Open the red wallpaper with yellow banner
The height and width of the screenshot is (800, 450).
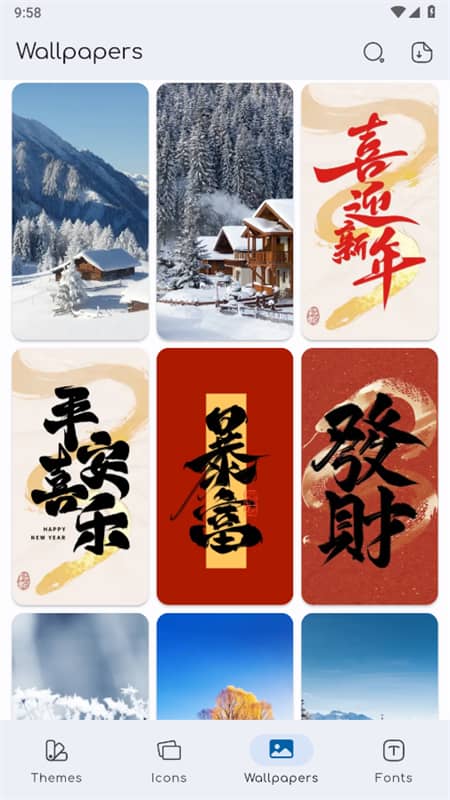pyautogui.click(x=225, y=477)
